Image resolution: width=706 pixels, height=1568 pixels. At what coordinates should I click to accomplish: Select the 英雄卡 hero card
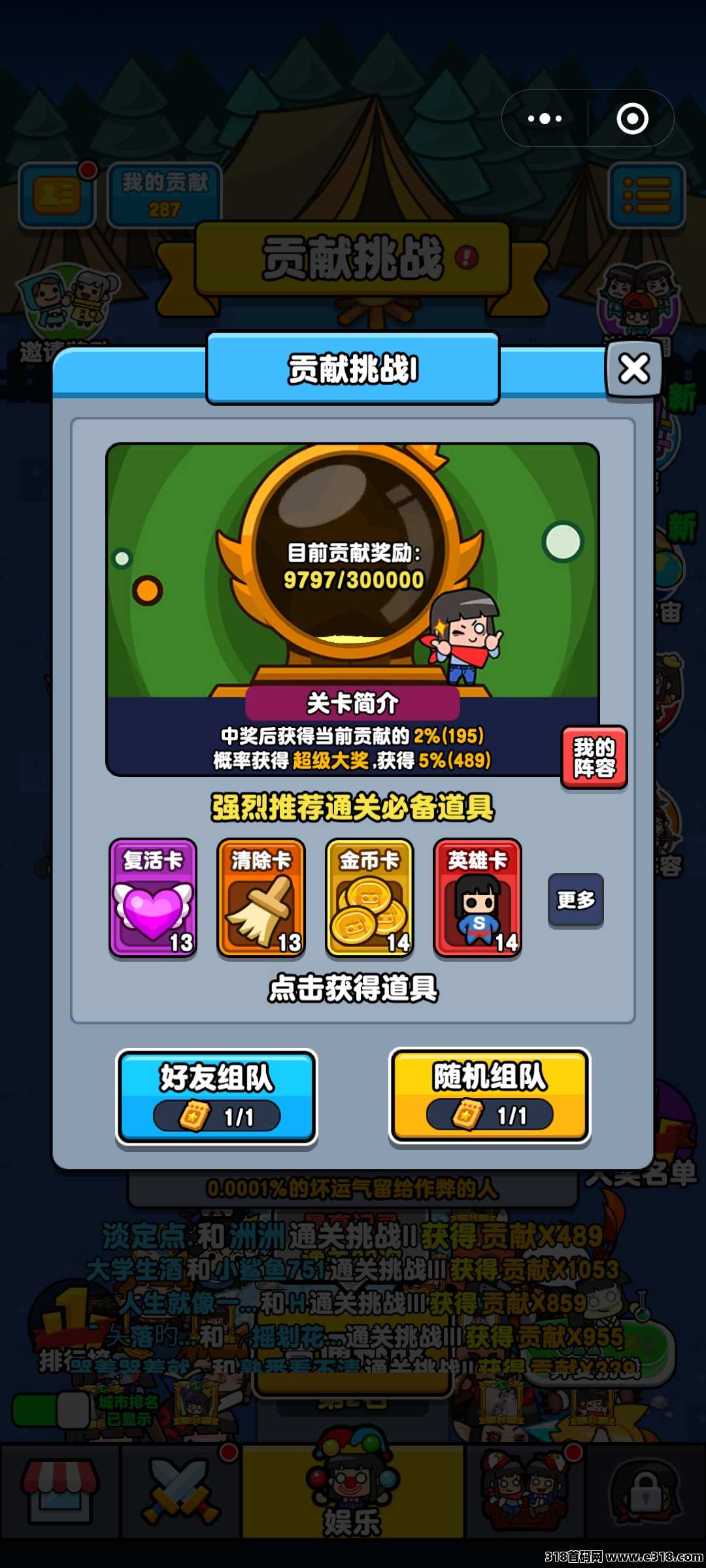477,898
